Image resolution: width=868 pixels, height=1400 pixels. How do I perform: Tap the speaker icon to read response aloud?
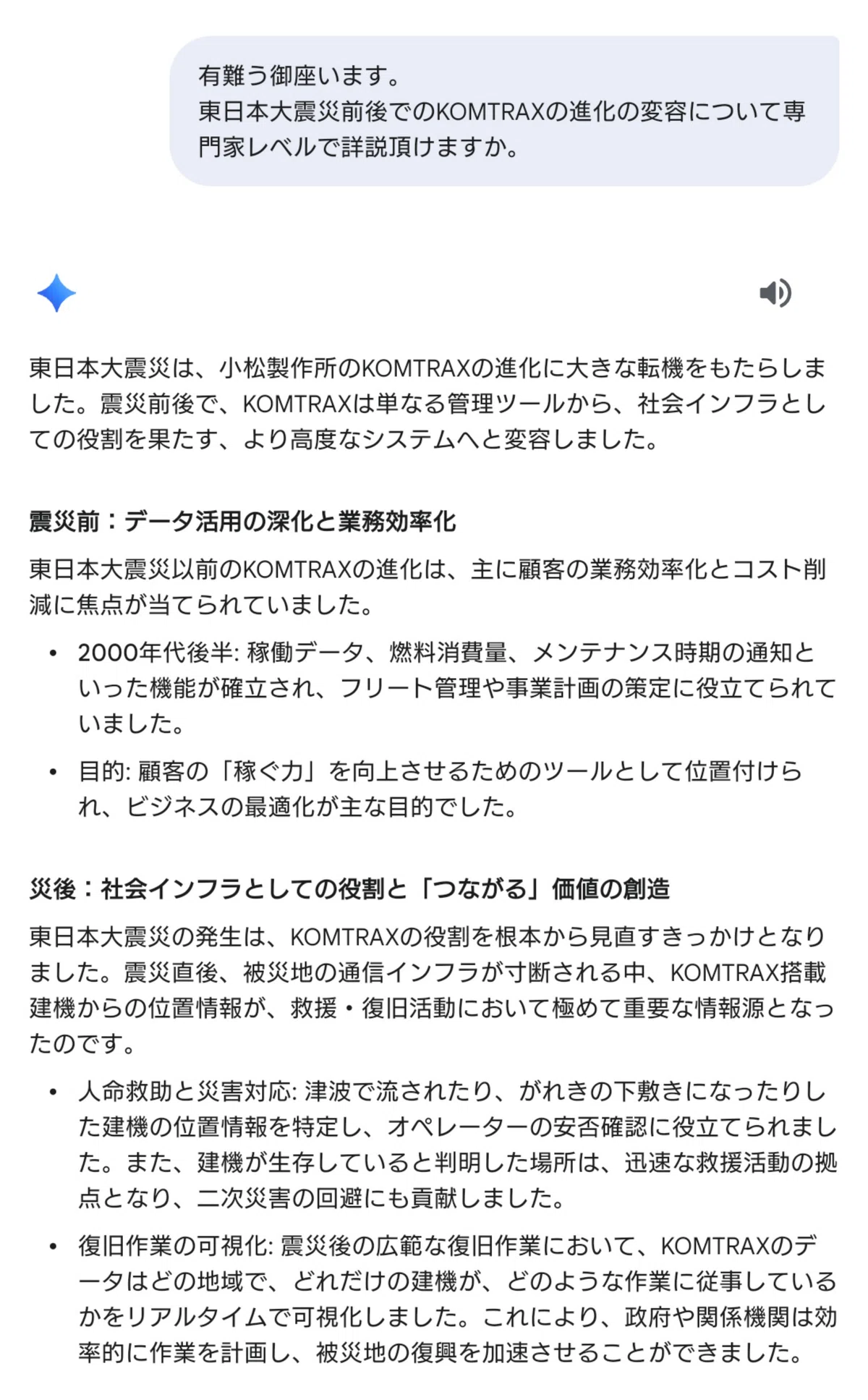[775, 293]
